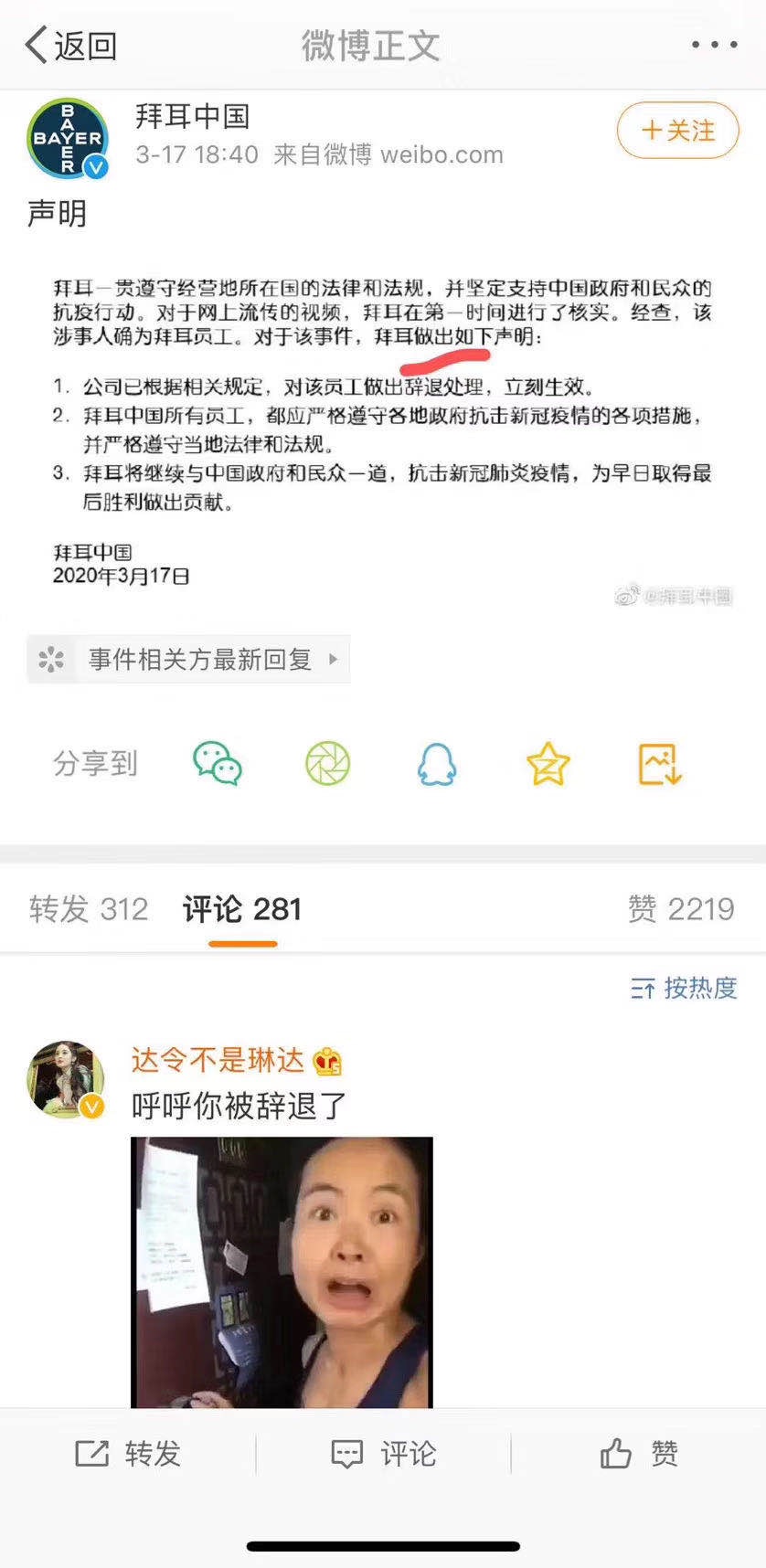Screen dimensions: 766x1568
Task: Like the post with the bottom 赞 button
Action: click(639, 1453)
